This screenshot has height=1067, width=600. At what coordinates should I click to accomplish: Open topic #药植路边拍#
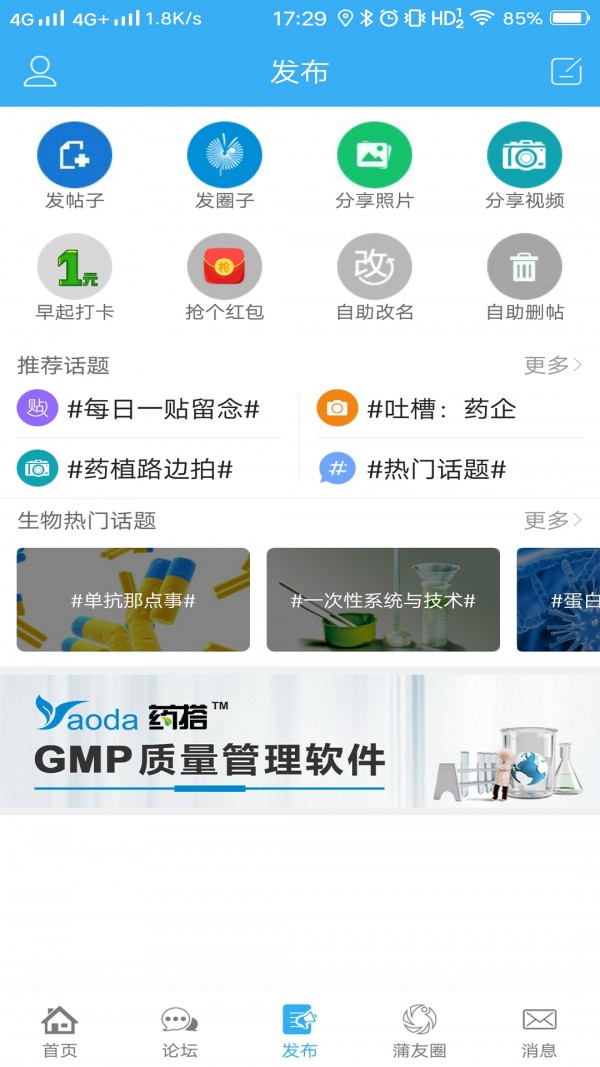(x=140, y=468)
